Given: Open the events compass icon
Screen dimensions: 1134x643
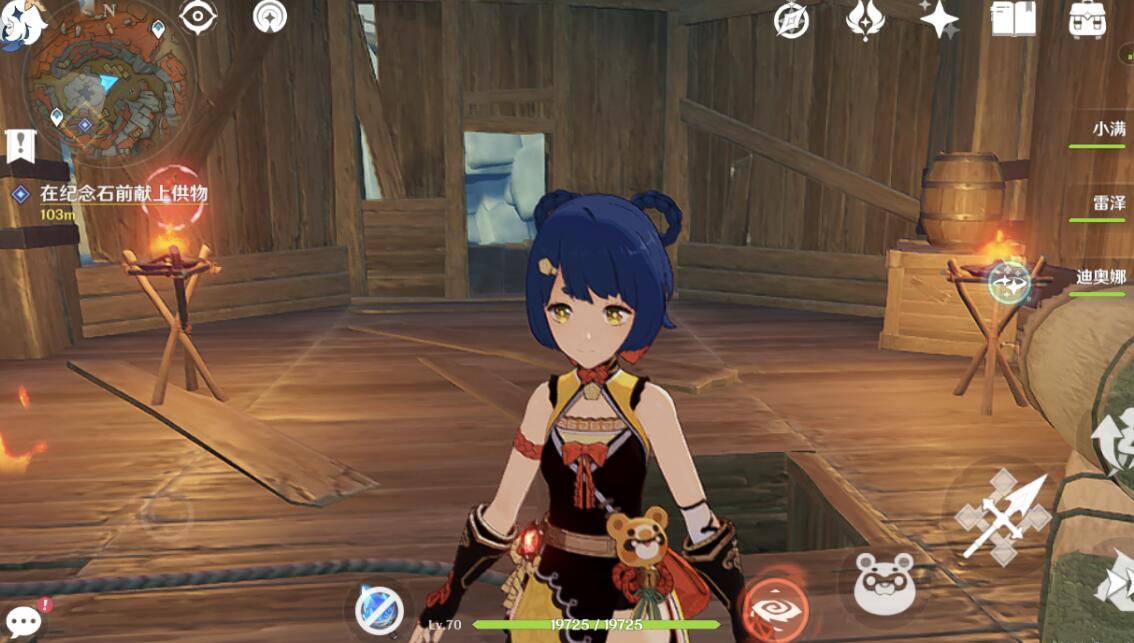Looking at the screenshot, I should [791, 20].
